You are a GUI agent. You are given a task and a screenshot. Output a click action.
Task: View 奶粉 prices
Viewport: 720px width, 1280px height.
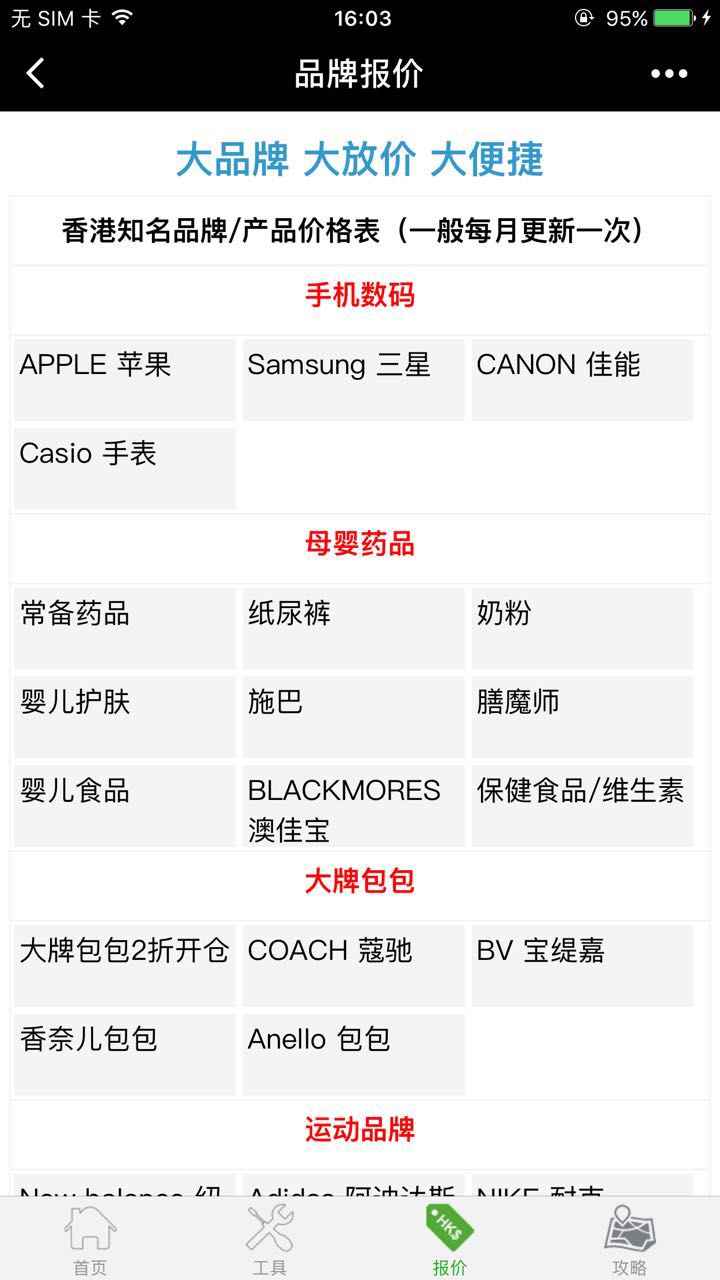coord(582,628)
